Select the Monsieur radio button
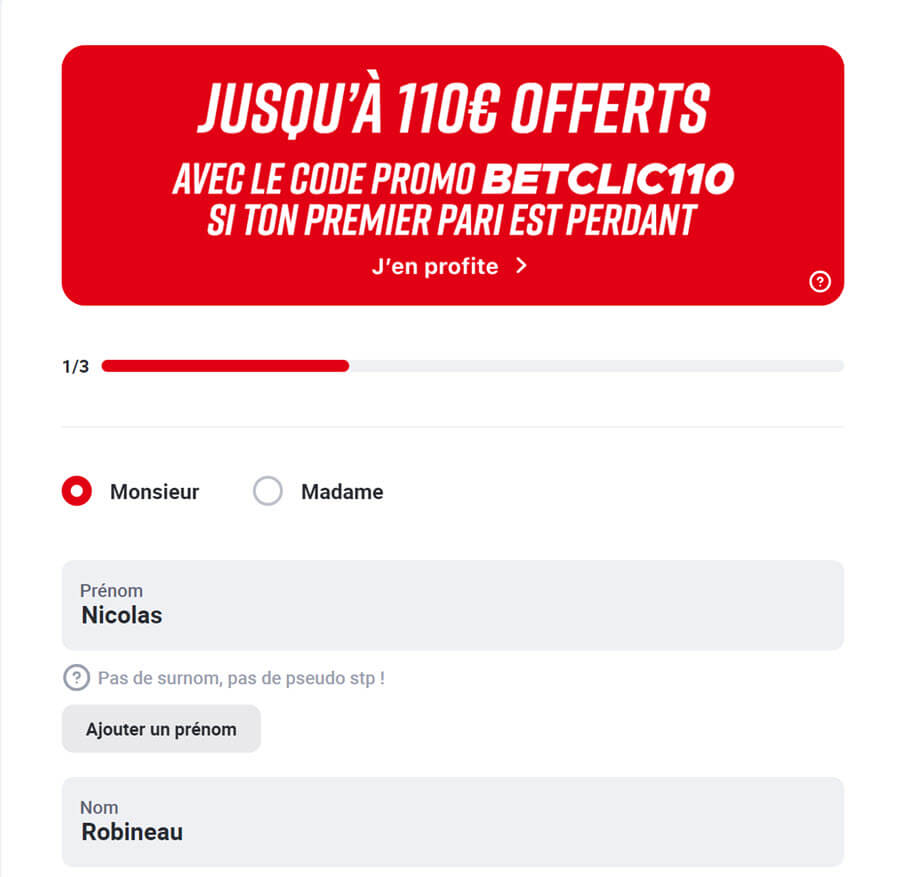 pos(77,491)
